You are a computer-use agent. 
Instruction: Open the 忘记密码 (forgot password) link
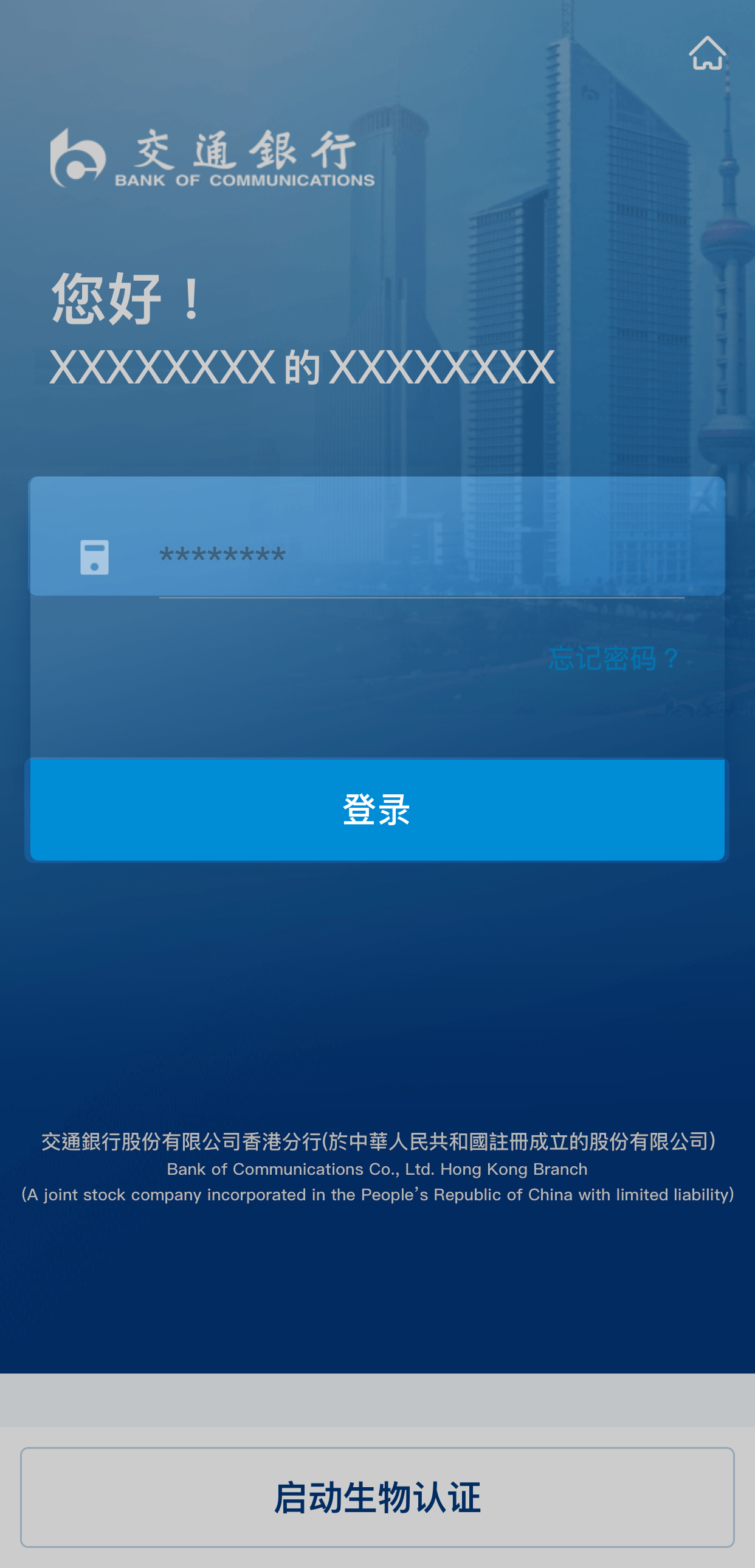613,659
